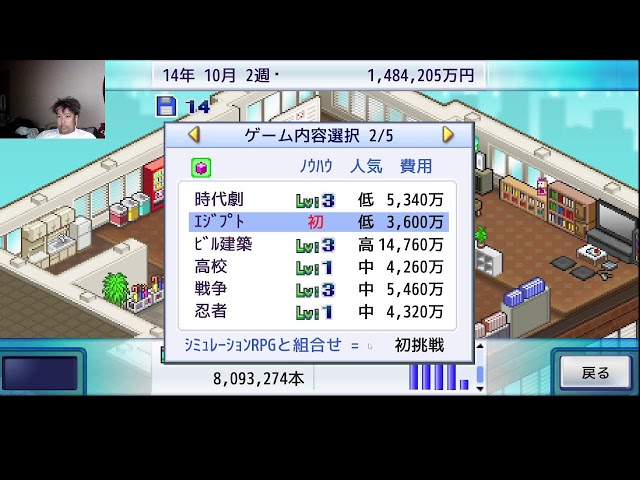This screenshot has width=640, height=480.
Task: Choose the ビル建築 content option
Action: pyautogui.click(x=317, y=245)
